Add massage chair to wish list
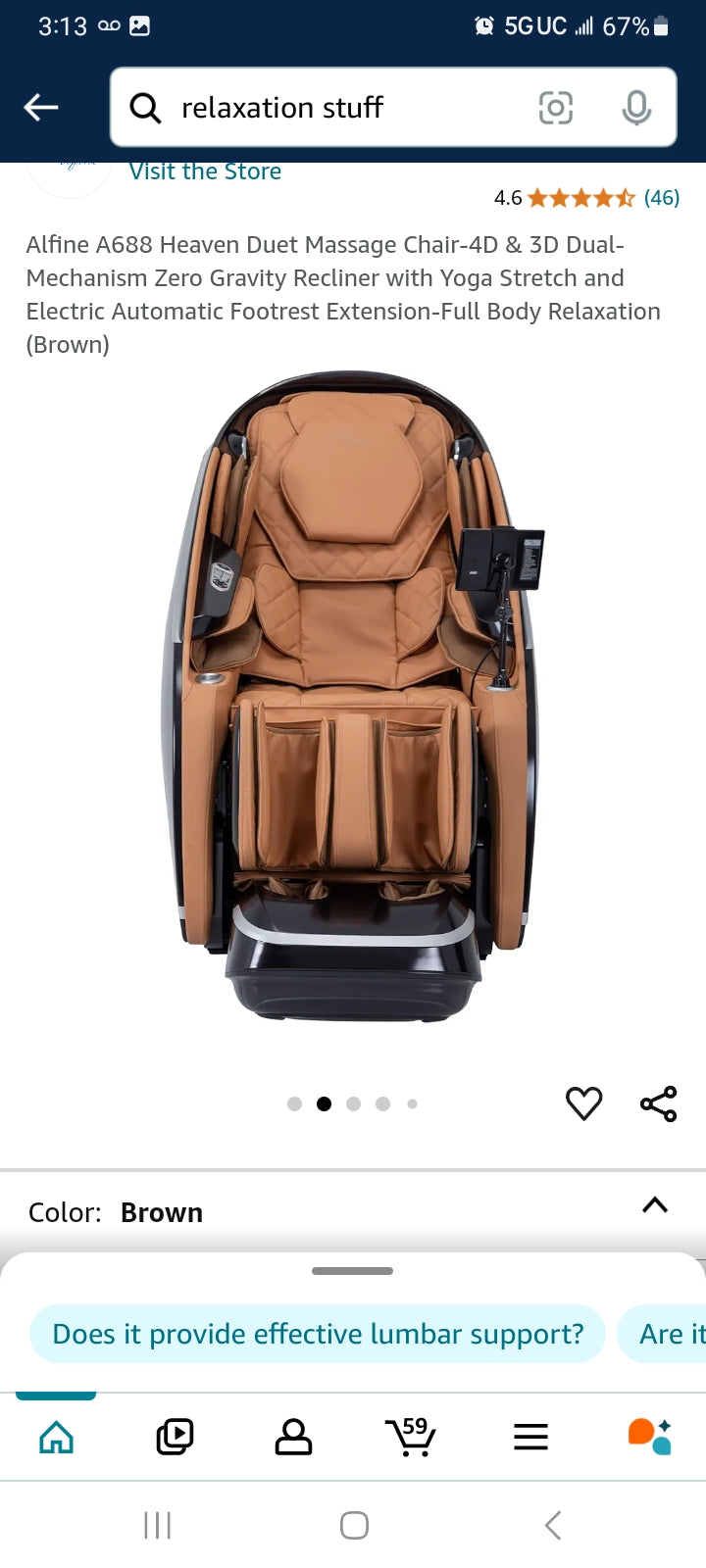This screenshot has height=1568, width=706. [x=583, y=1103]
